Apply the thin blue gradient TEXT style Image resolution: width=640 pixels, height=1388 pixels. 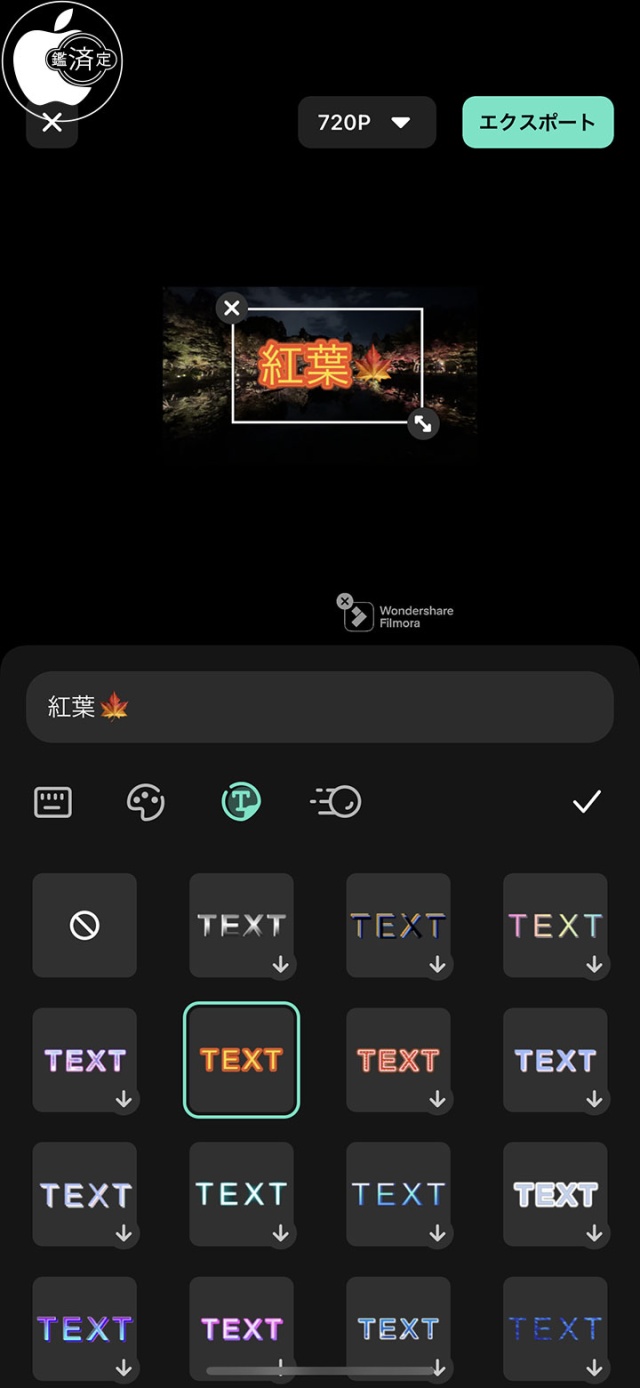pos(398,1194)
